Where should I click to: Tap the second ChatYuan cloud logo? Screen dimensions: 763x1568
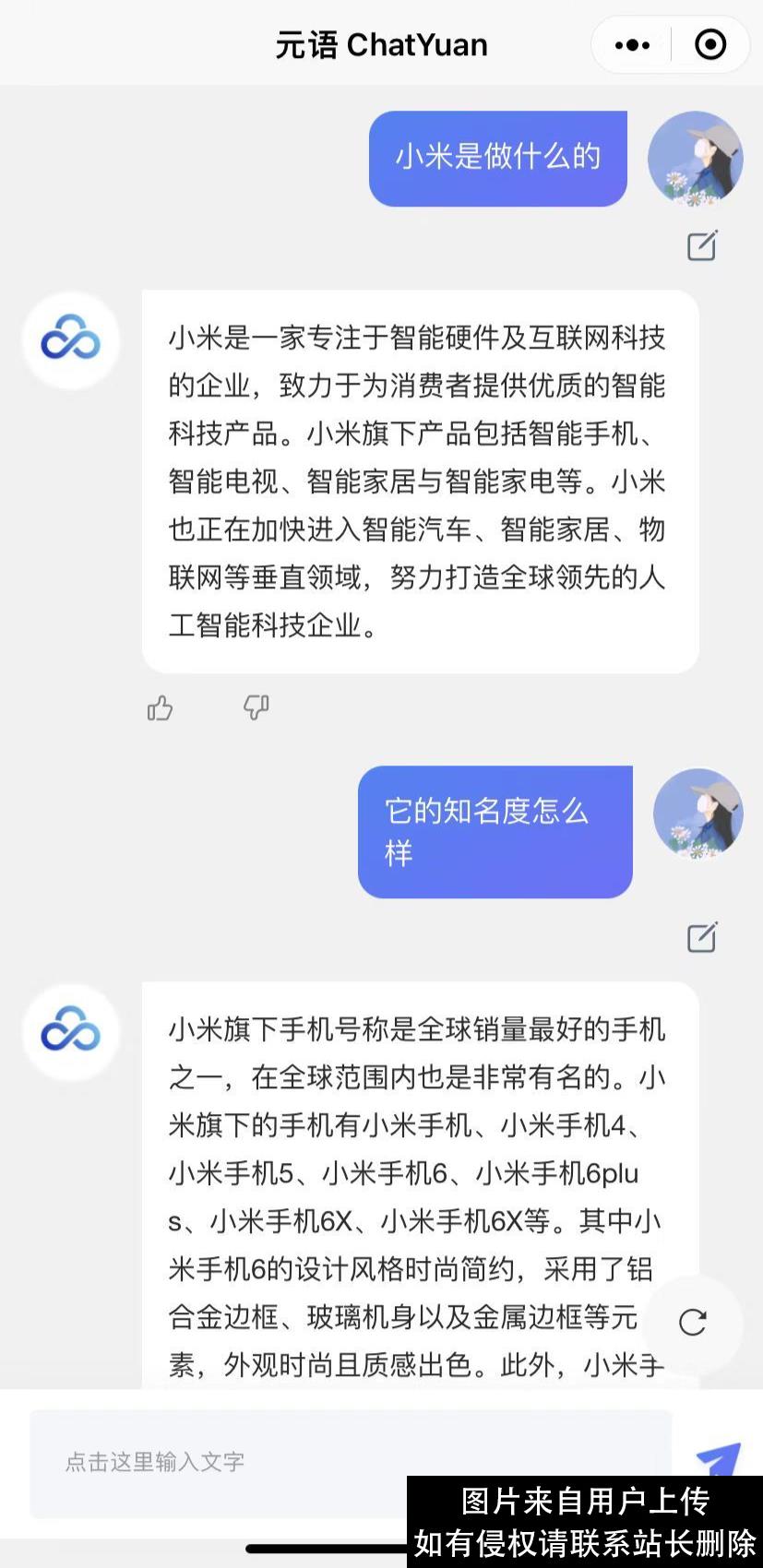point(69,1032)
